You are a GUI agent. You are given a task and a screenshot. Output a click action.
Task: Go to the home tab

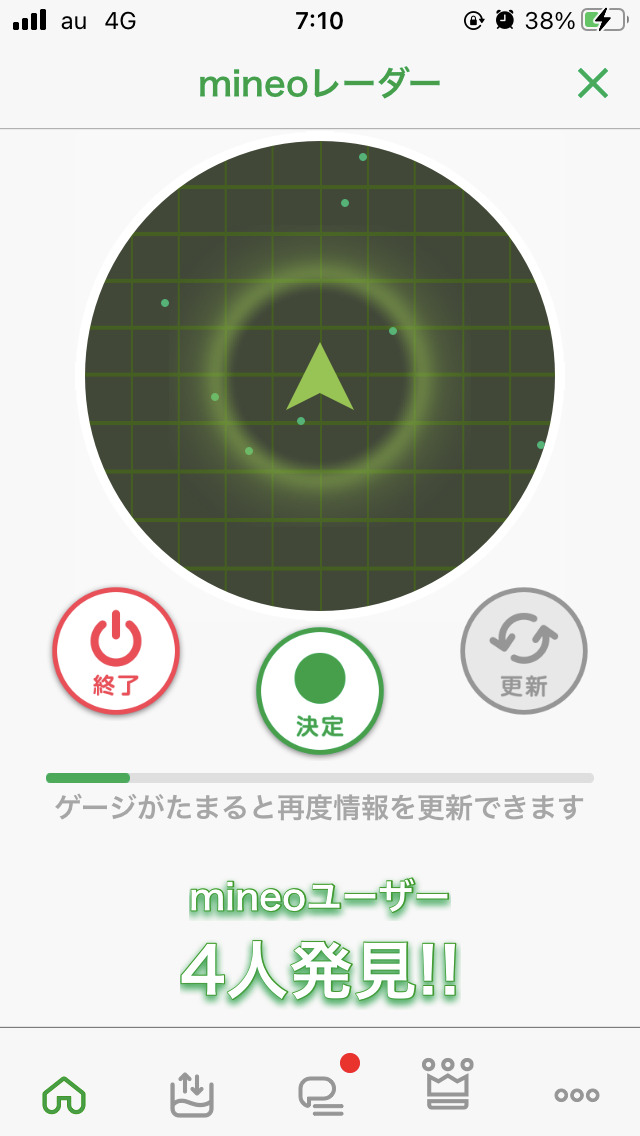(x=64, y=1095)
